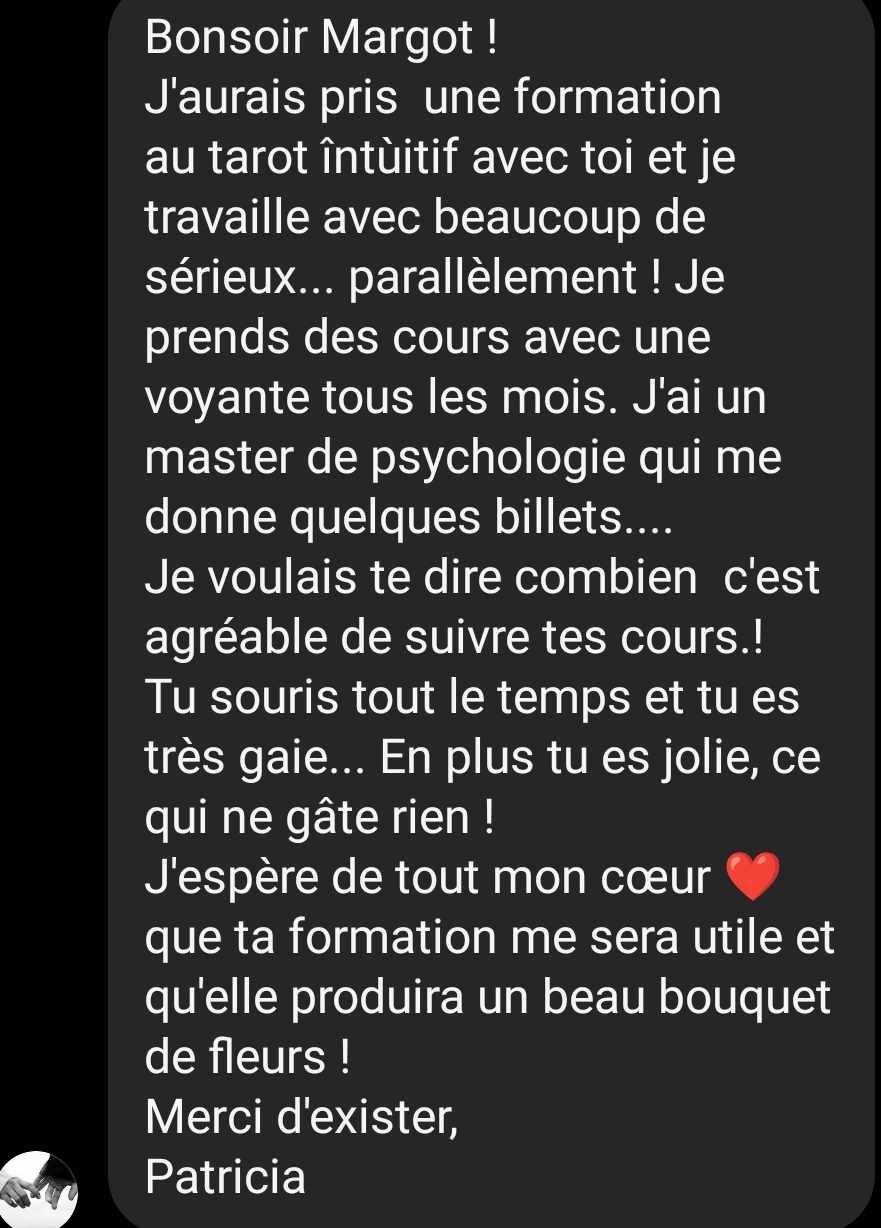Image resolution: width=881 pixels, height=1228 pixels.
Task: Open Patricia's profile picture beside the message
Action: click(x=38, y=1189)
